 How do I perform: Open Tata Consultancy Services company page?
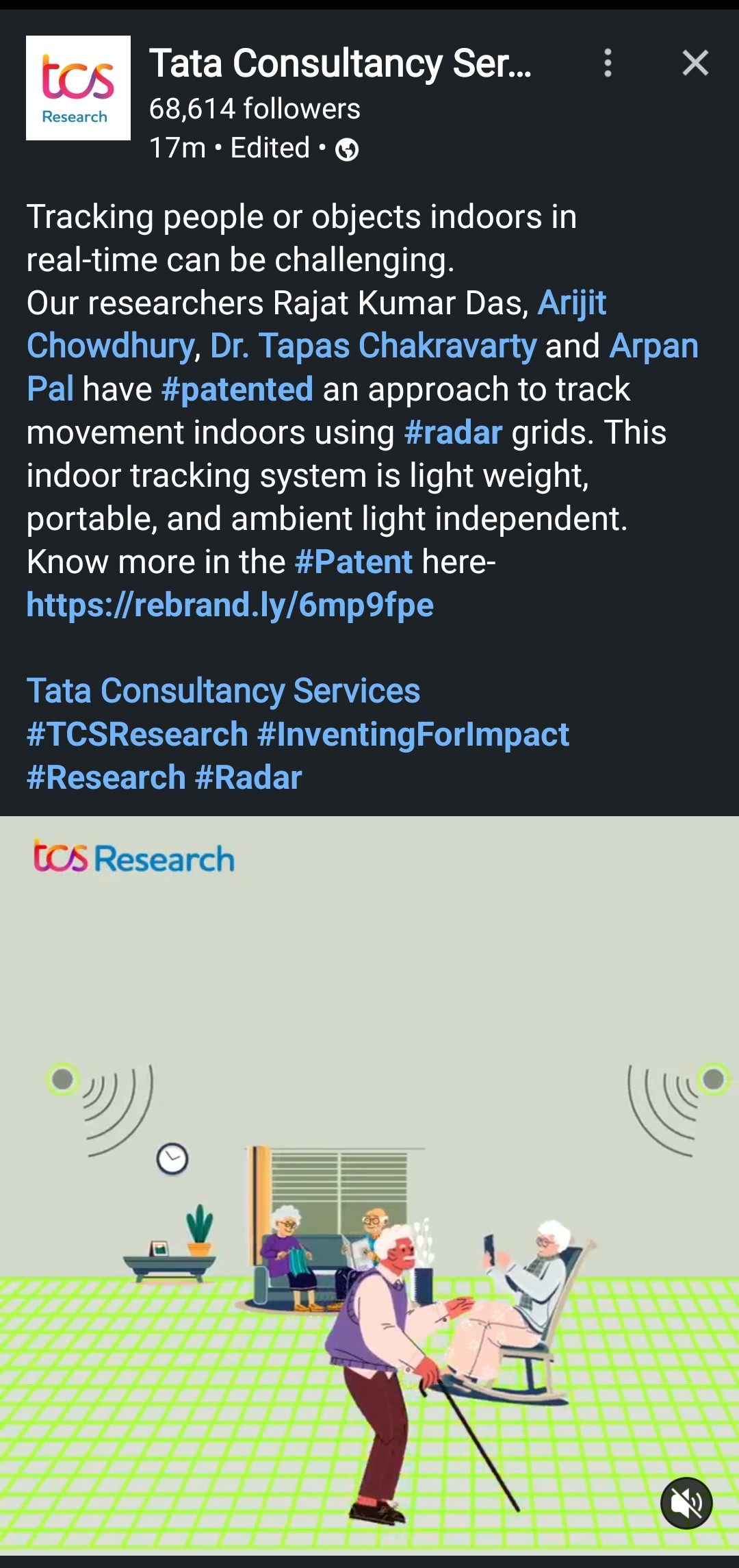tap(340, 64)
